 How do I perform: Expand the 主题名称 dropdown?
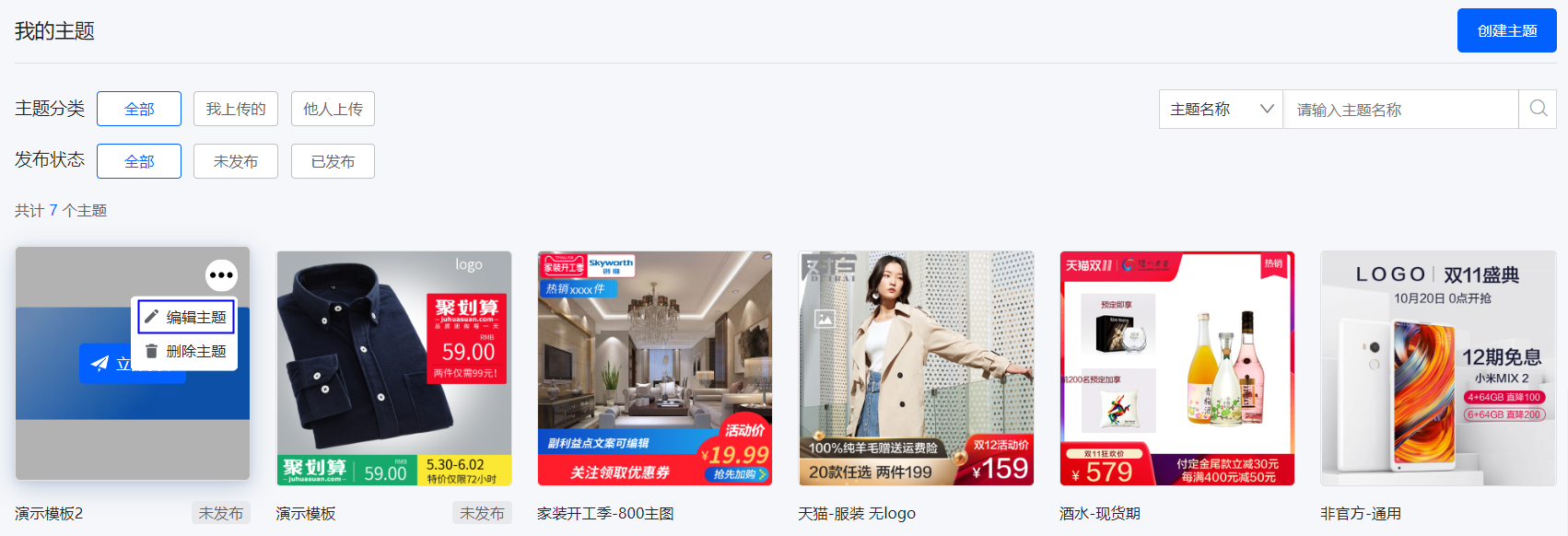tap(1220, 110)
